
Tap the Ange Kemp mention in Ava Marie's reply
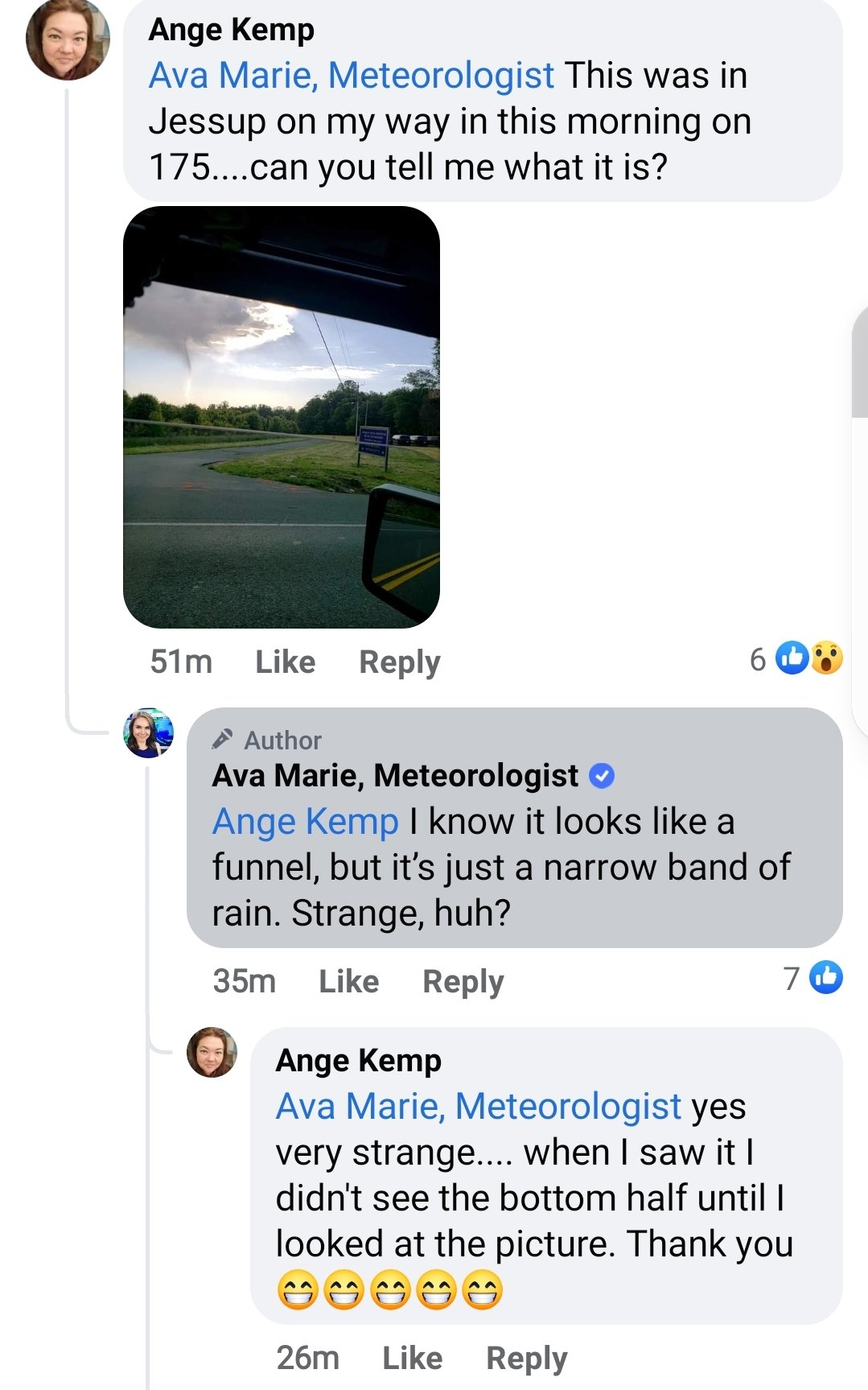[x=306, y=822]
